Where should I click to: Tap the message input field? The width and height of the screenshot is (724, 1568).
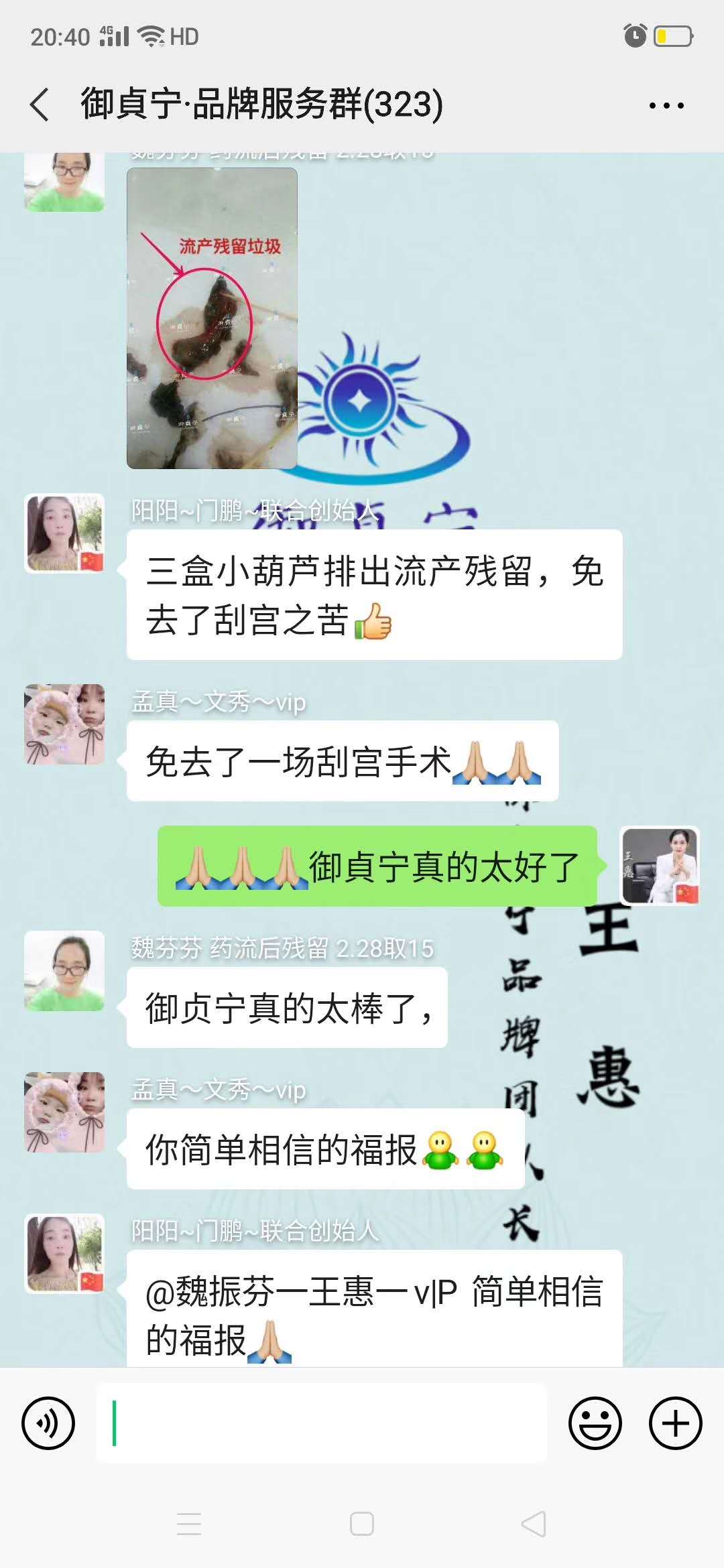pos(322,1423)
